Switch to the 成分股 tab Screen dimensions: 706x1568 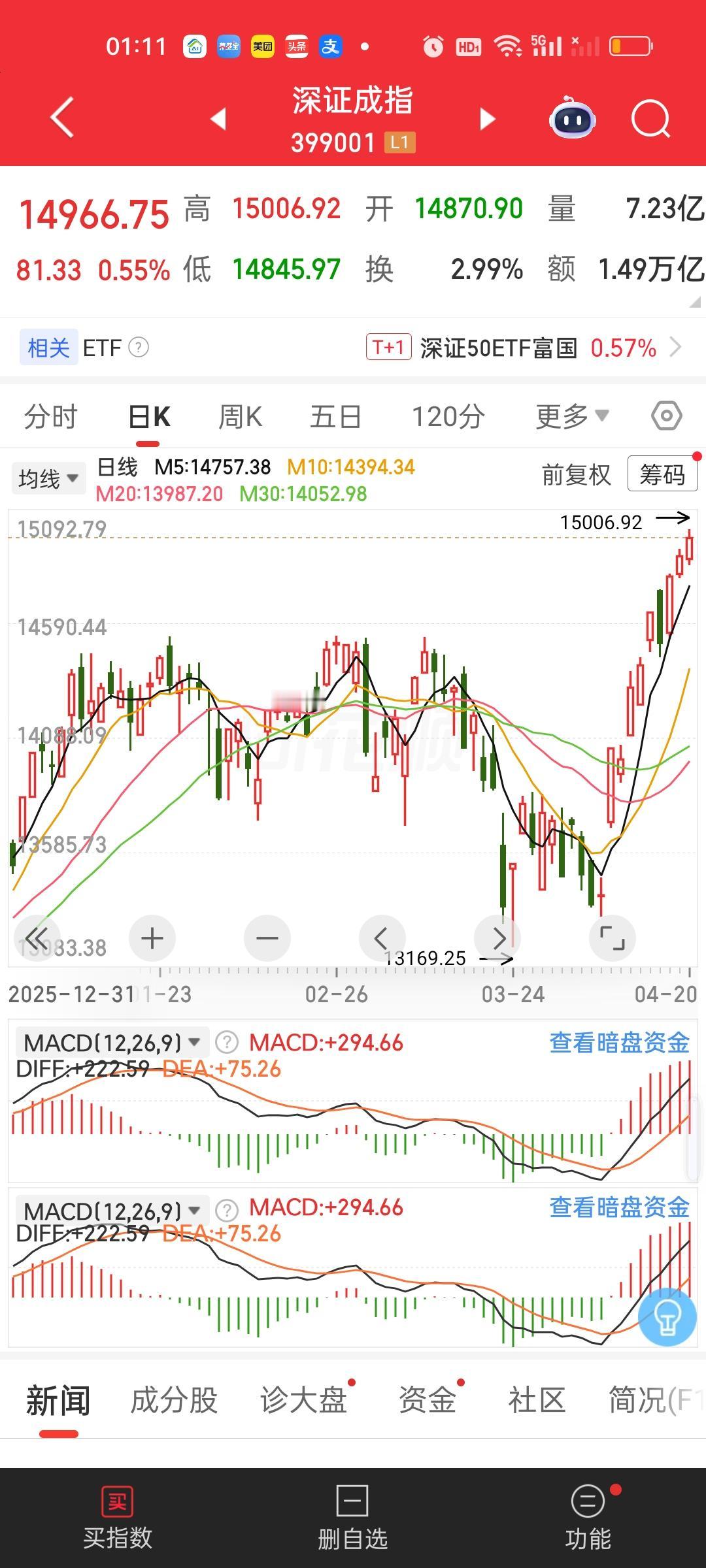[x=174, y=1400]
